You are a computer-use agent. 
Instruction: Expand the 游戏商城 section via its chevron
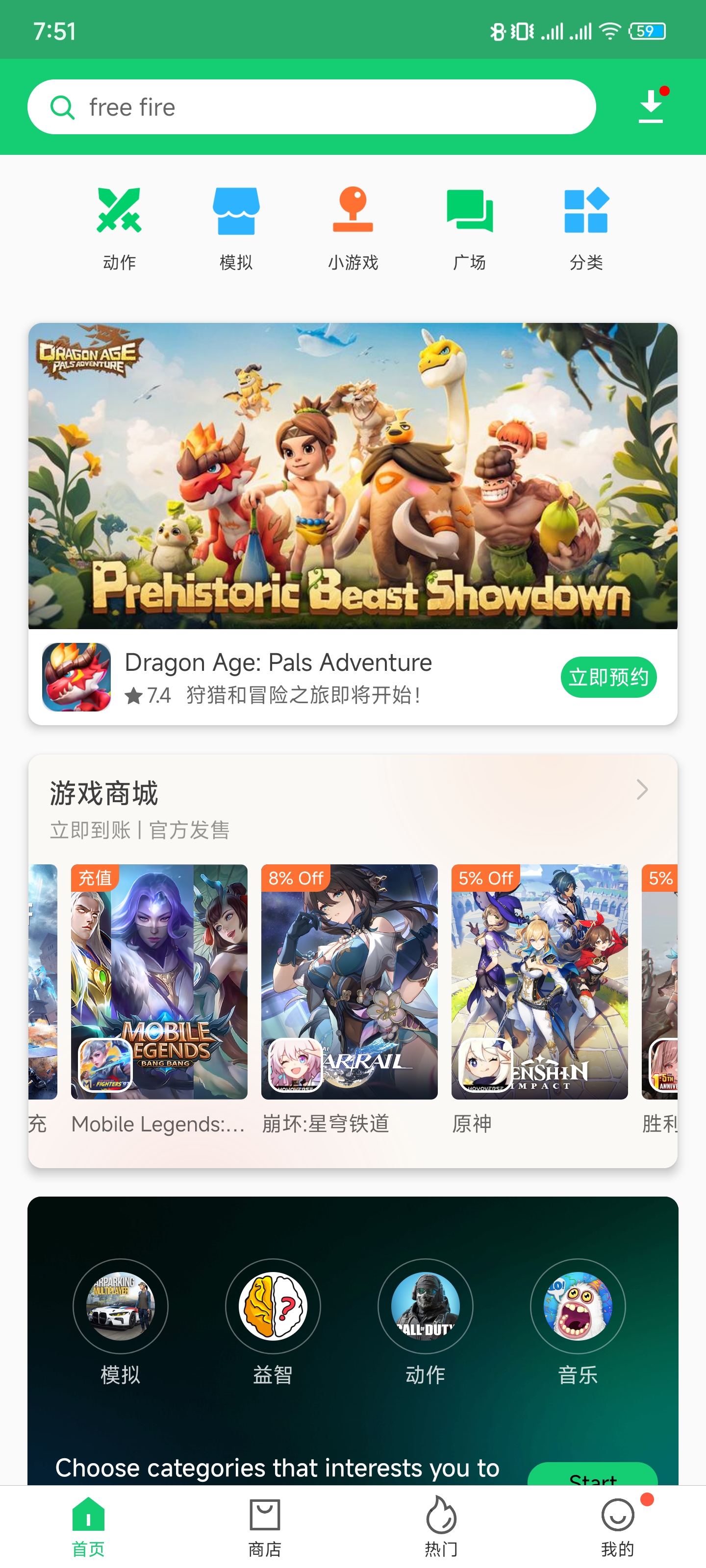pyautogui.click(x=641, y=789)
